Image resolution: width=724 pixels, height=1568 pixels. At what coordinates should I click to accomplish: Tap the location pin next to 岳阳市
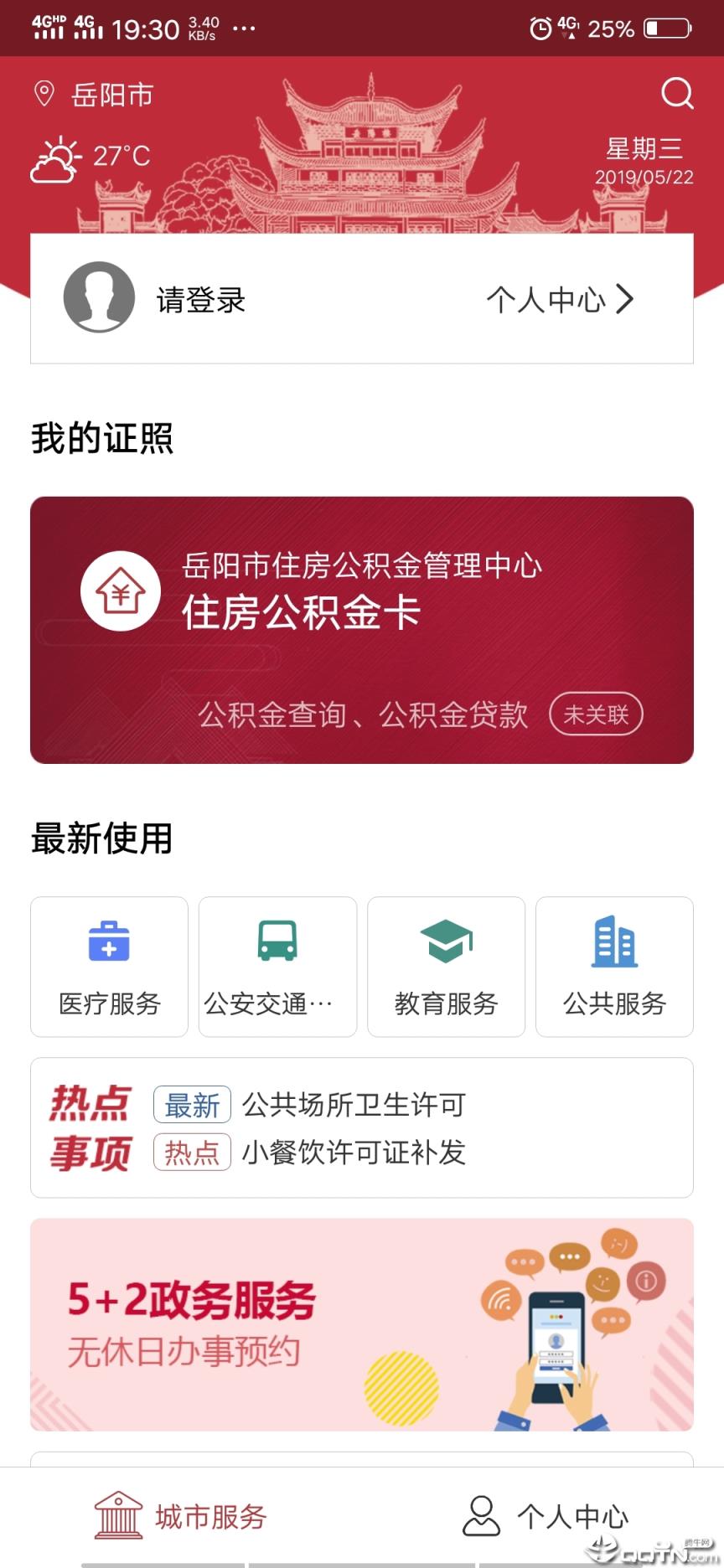pyautogui.click(x=42, y=94)
